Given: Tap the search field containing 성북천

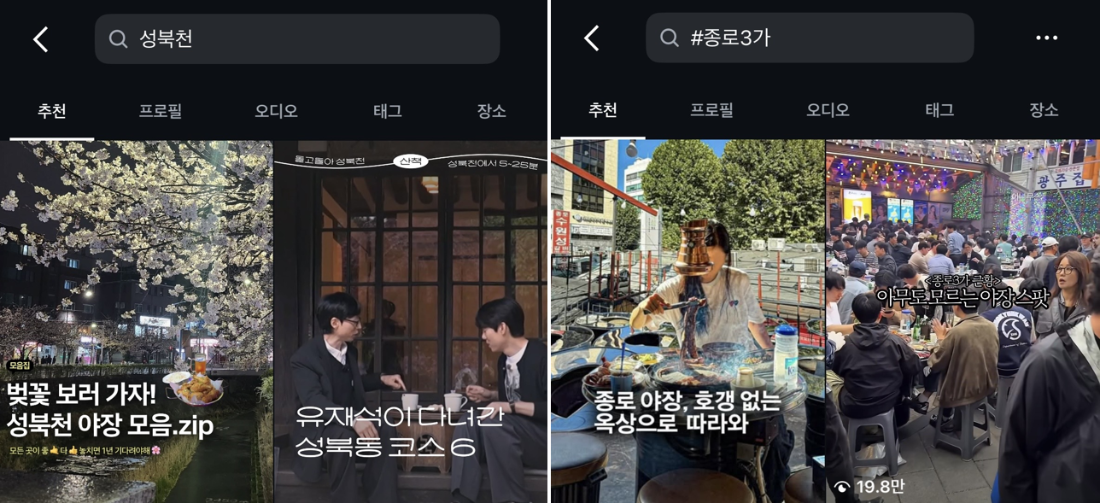Looking at the screenshot, I should pos(297,39).
